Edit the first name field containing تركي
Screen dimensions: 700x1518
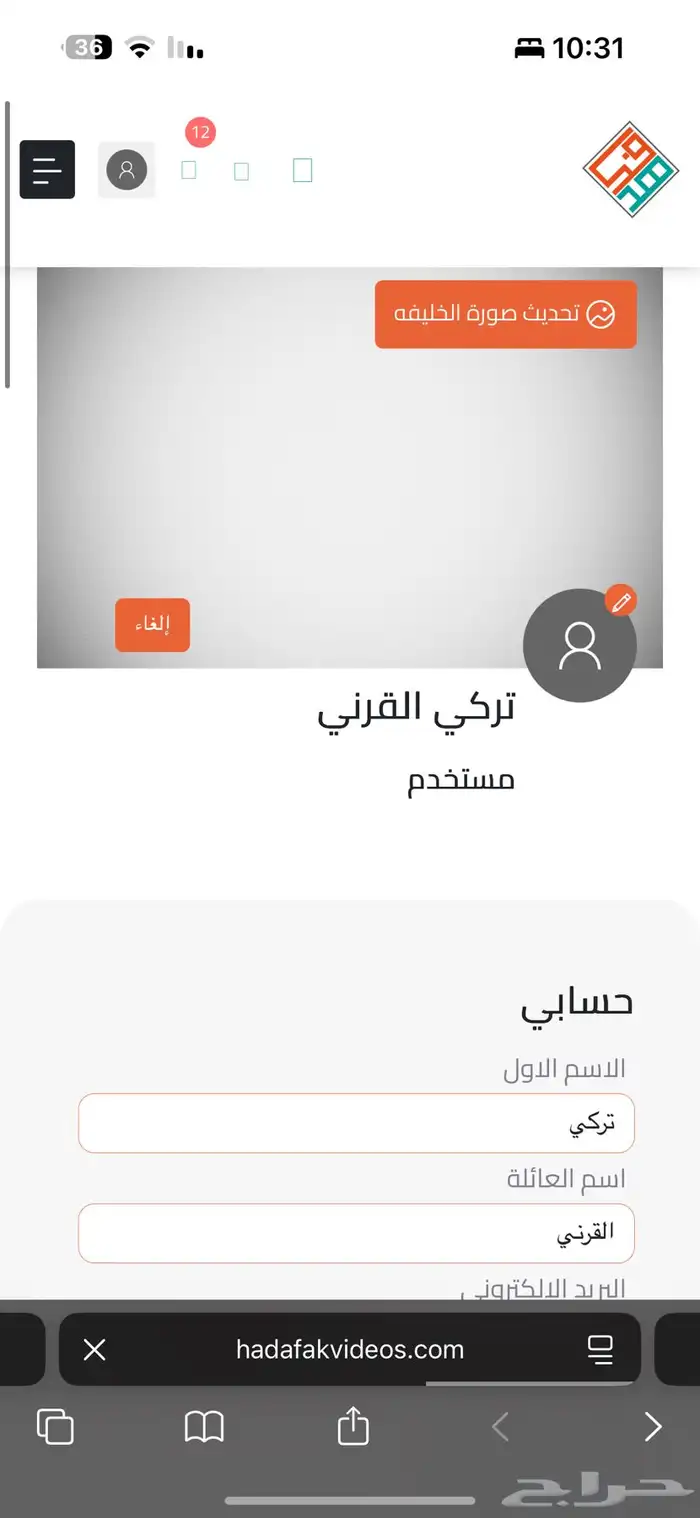pyautogui.click(x=356, y=1123)
